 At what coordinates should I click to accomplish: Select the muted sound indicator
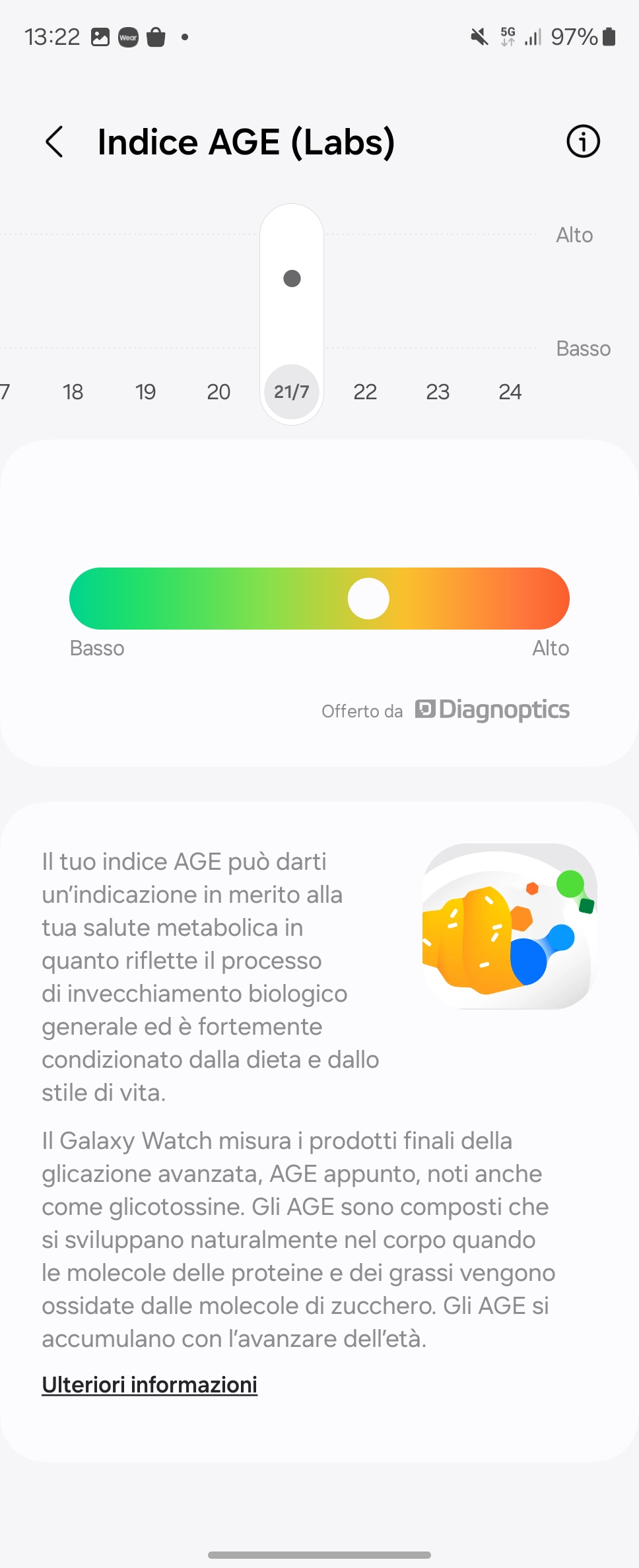point(479,36)
